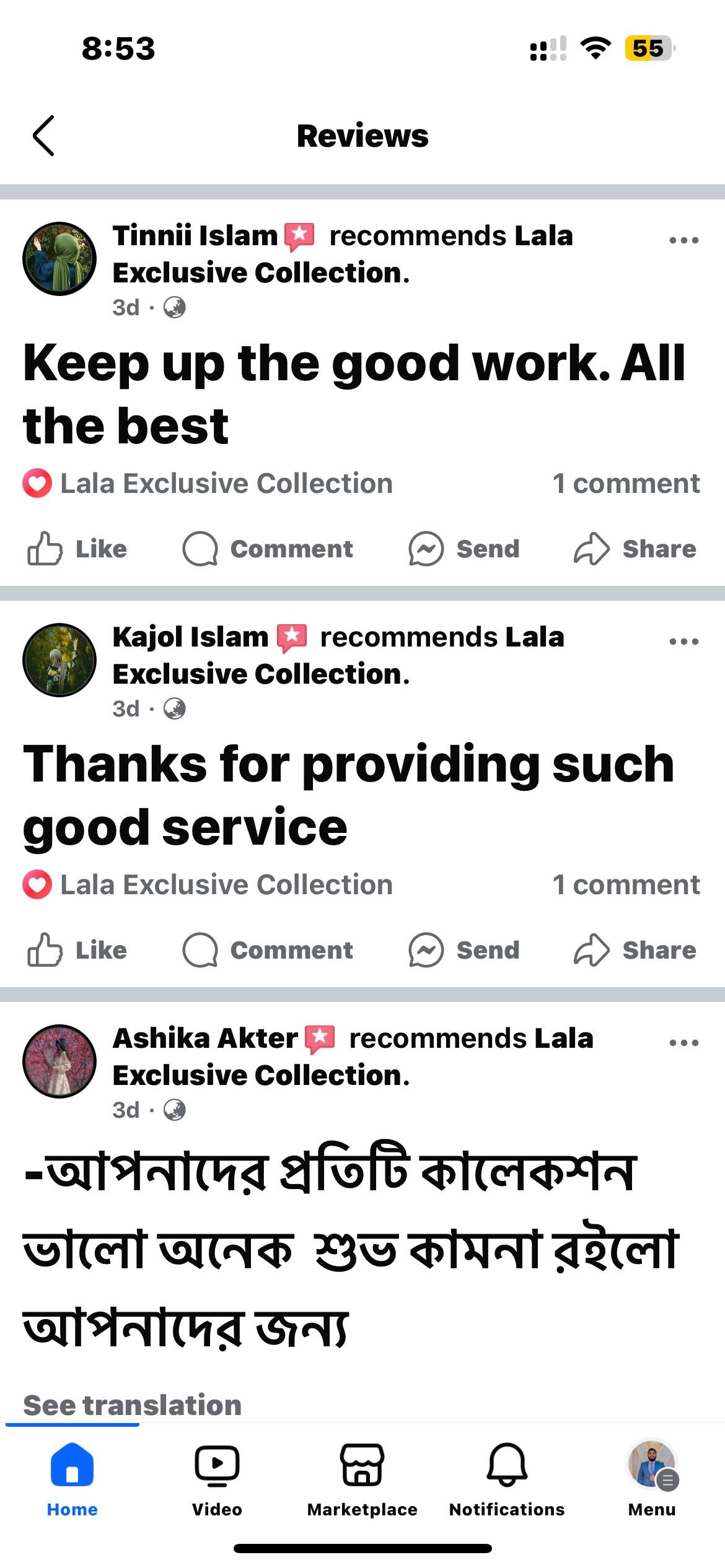Viewport: 725px width, 1568px height.
Task: Open the options menu on Tinnii Islam's review
Action: 683,240
